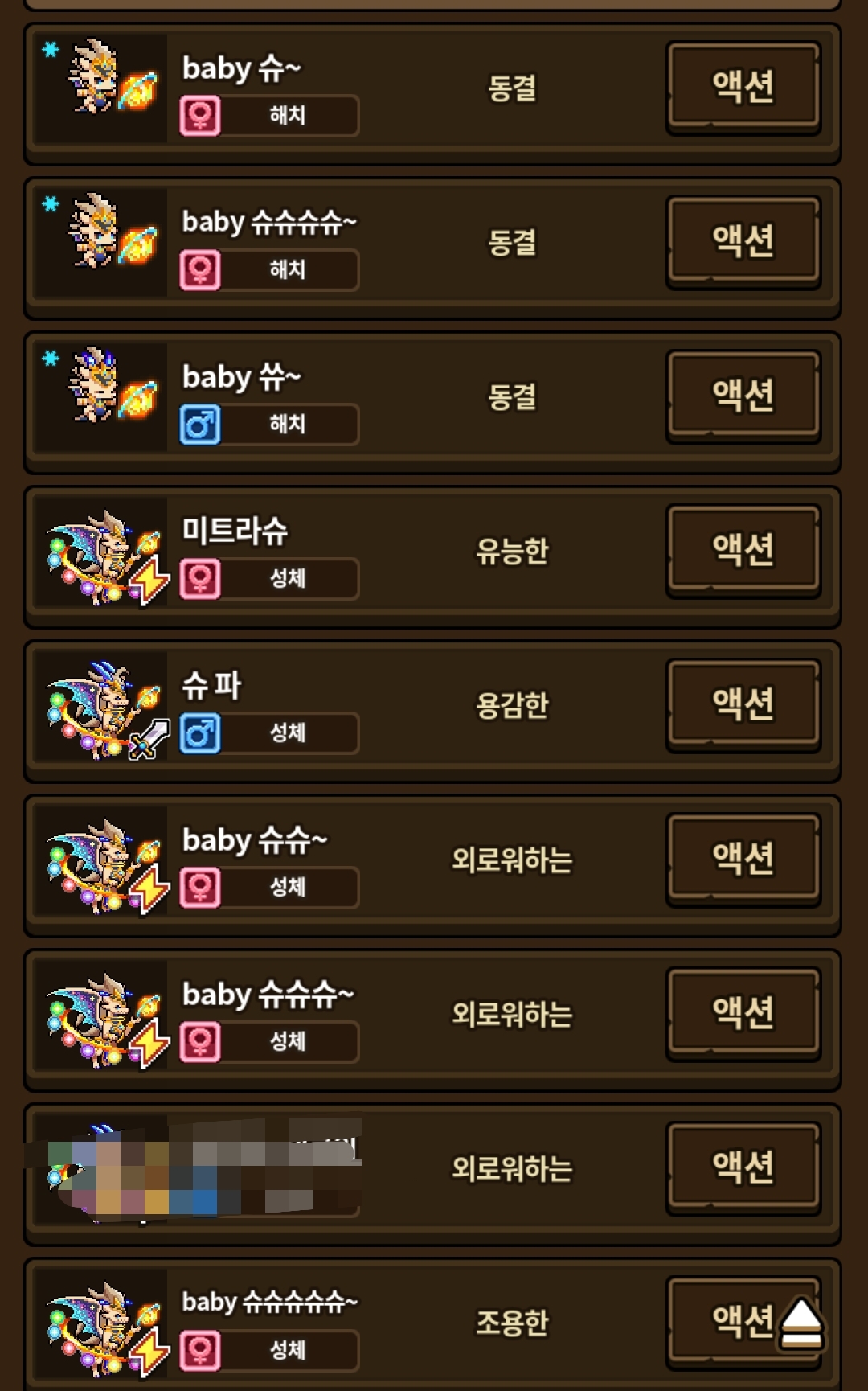Open 액션 menu for 미트라슈
868x1391 pixels.
click(x=743, y=550)
